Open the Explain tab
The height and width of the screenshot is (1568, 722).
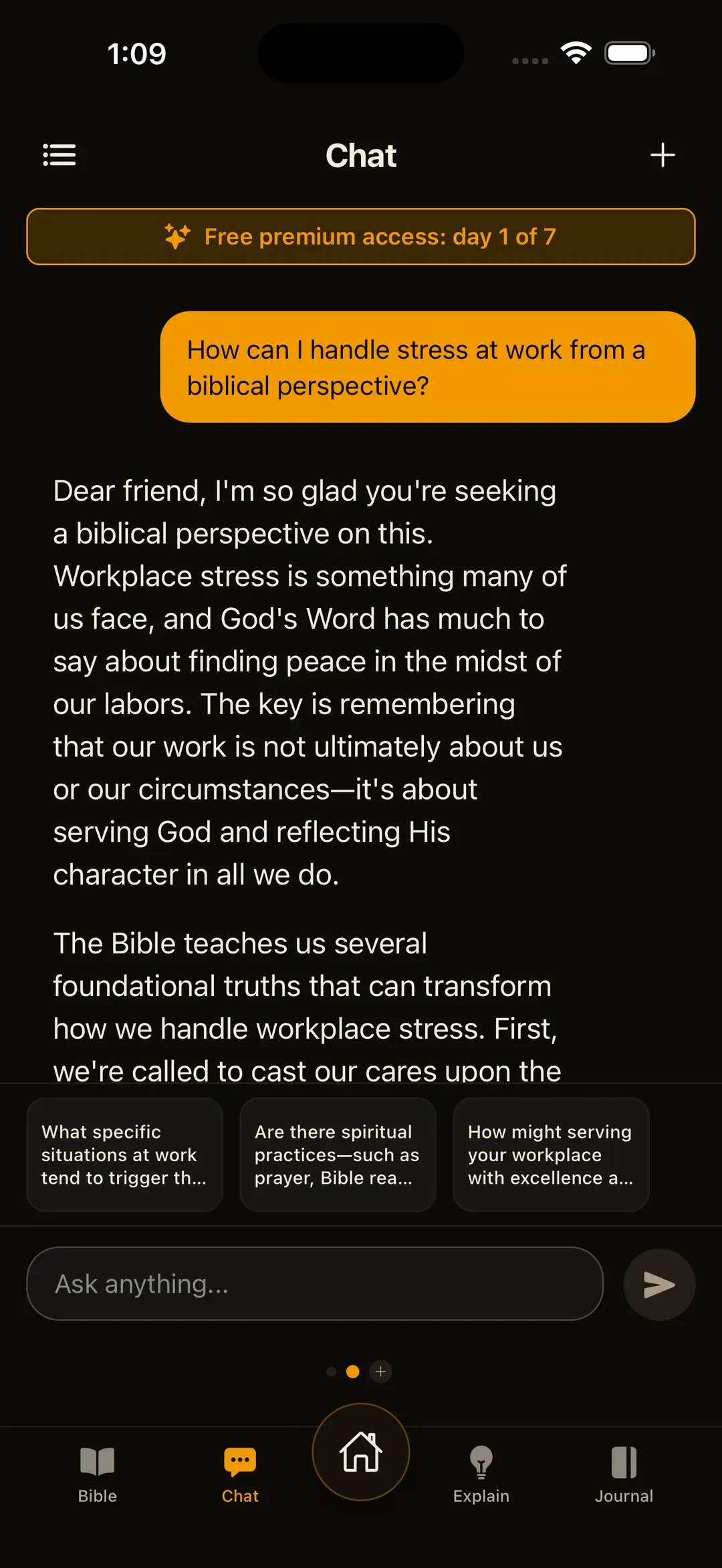[x=481, y=1474]
